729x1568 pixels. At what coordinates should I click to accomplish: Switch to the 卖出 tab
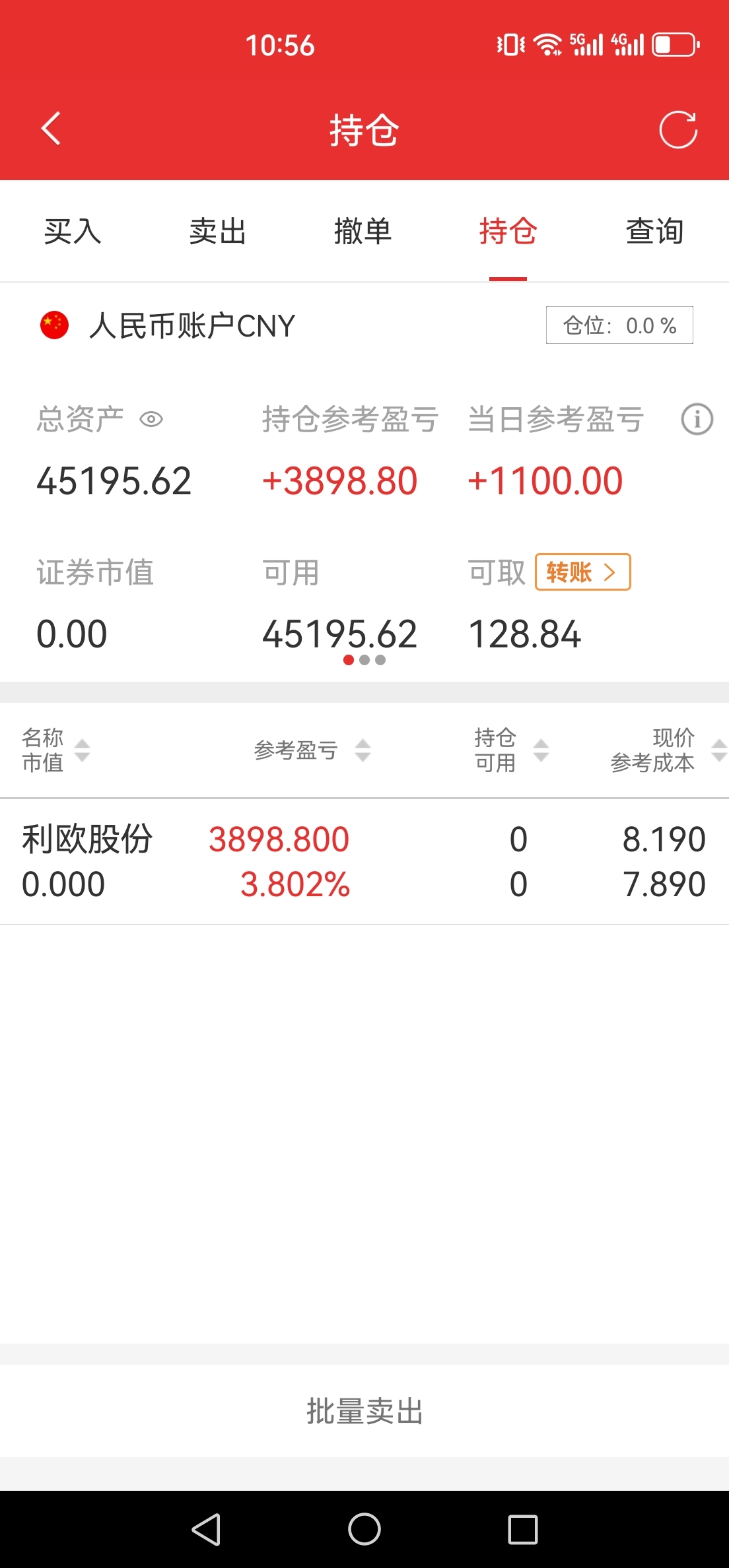point(218,232)
